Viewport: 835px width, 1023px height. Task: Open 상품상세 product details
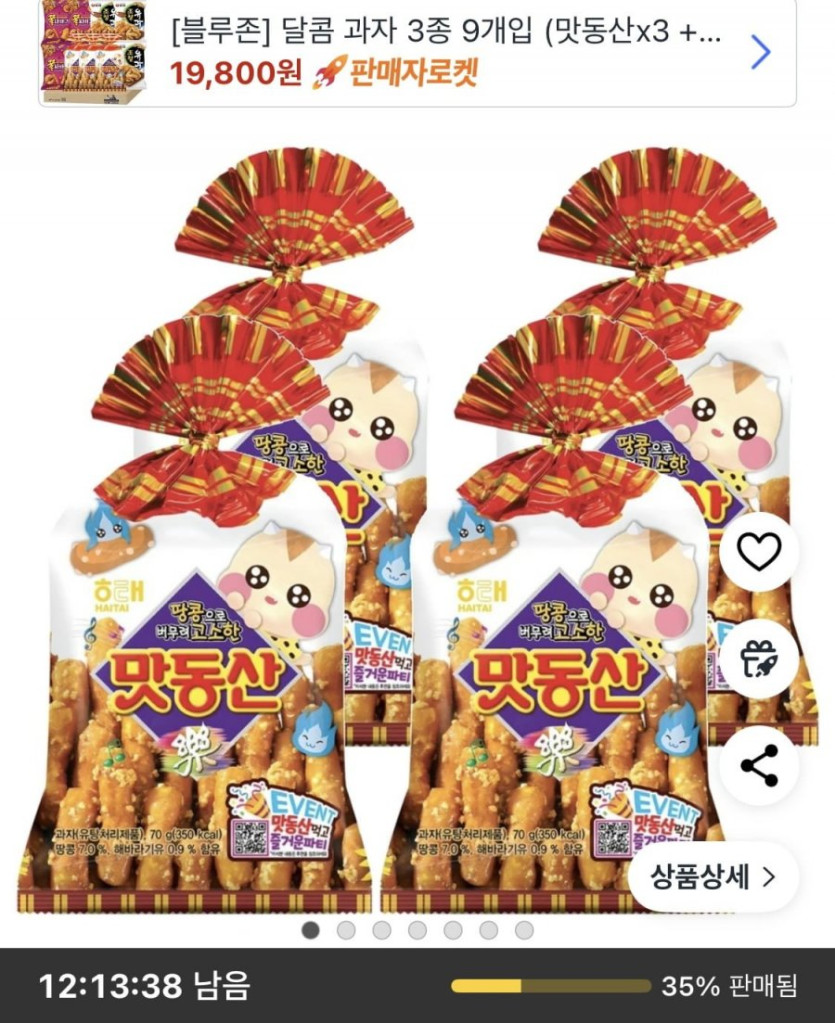712,877
